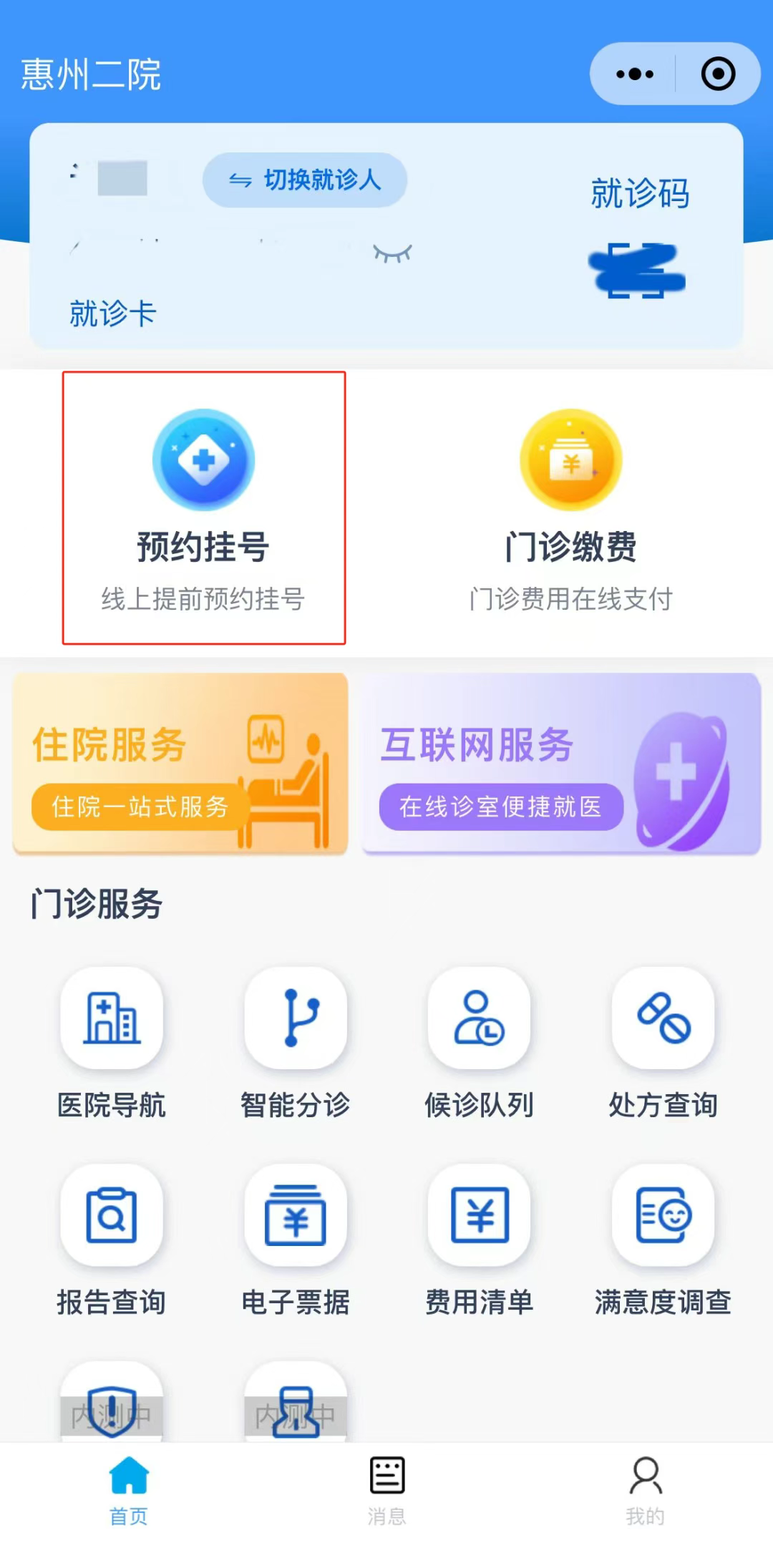Viewport: 773px width, 1568px height.
Task: Open the mini program more options menu
Action: pyautogui.click(x=634, y=74)
